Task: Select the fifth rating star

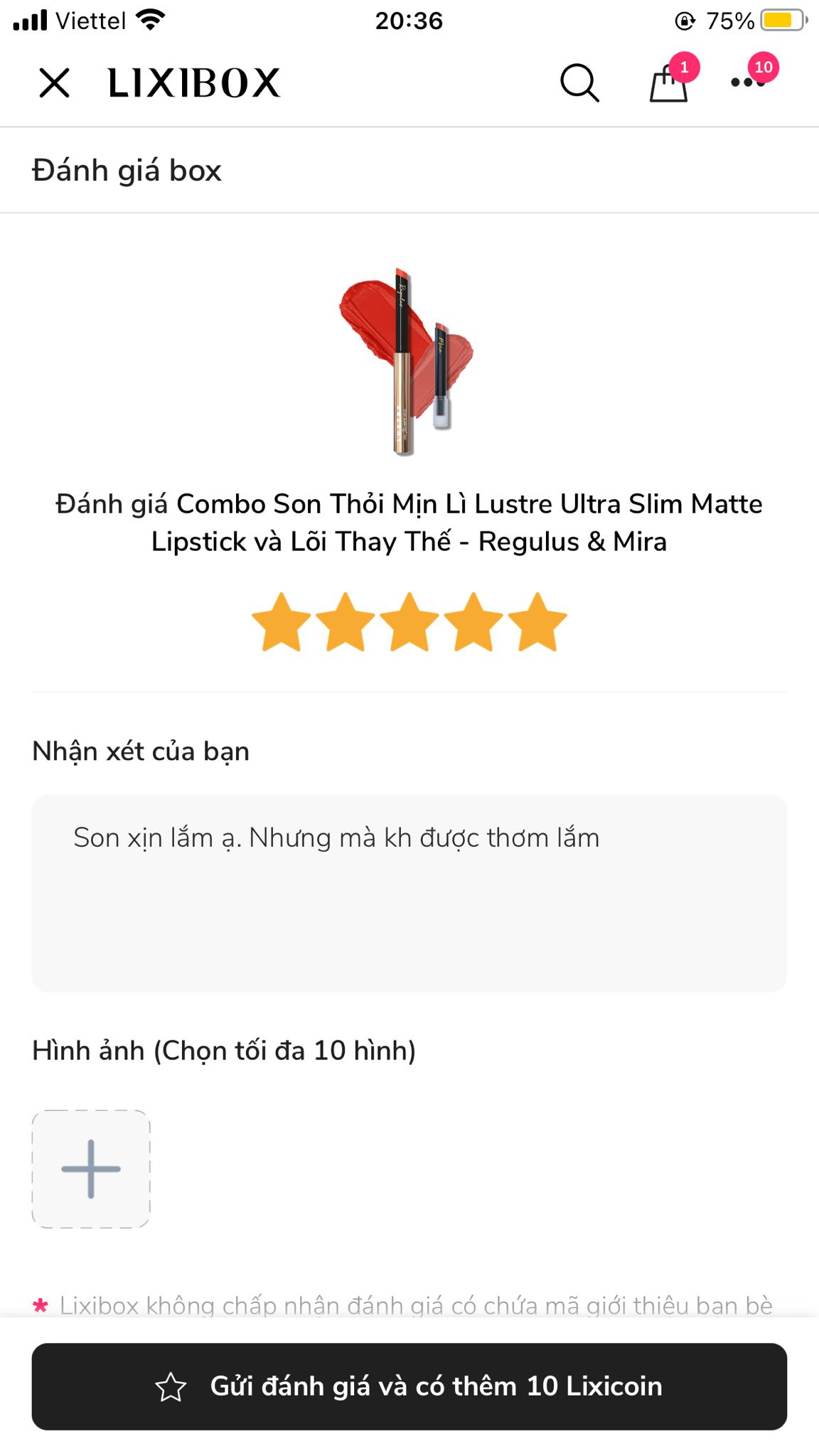Action: [537, 623]
